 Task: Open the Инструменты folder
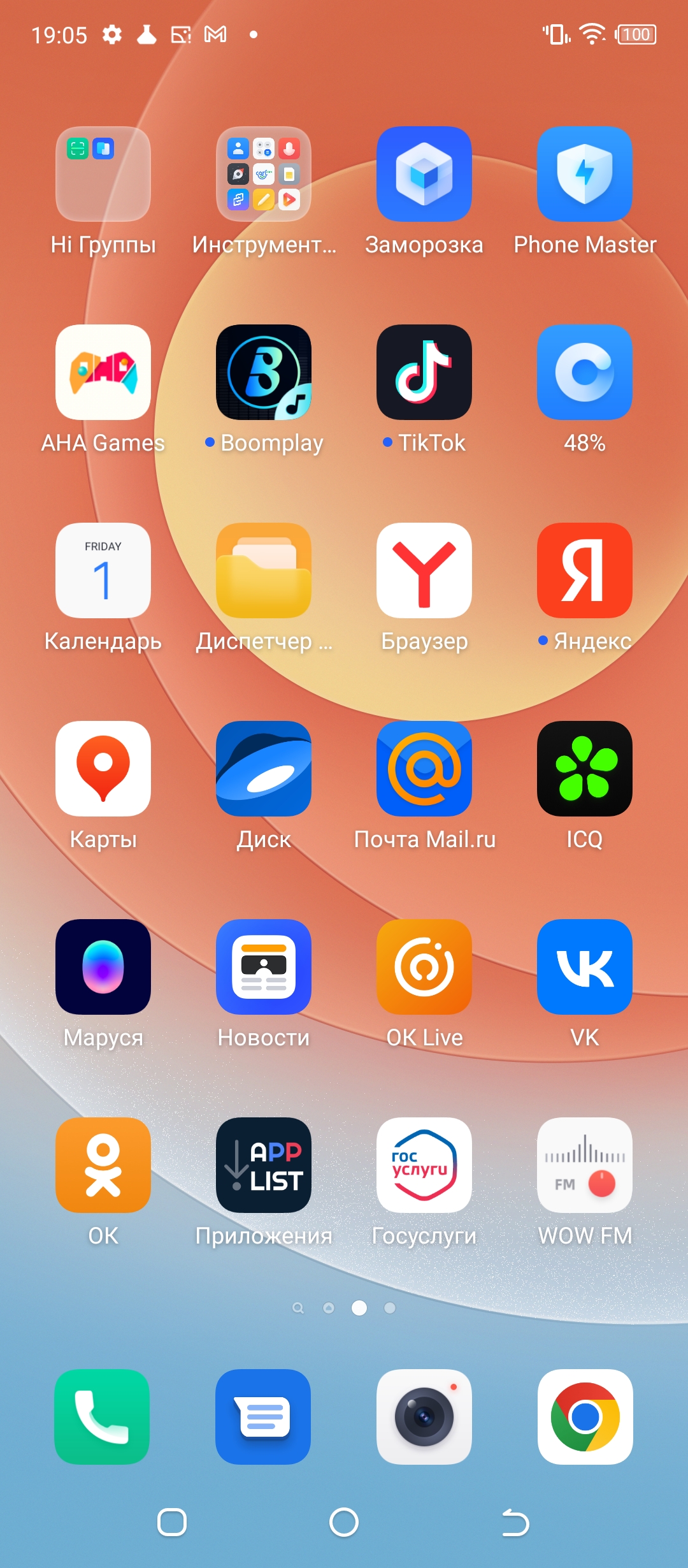(x=264, y=174)
